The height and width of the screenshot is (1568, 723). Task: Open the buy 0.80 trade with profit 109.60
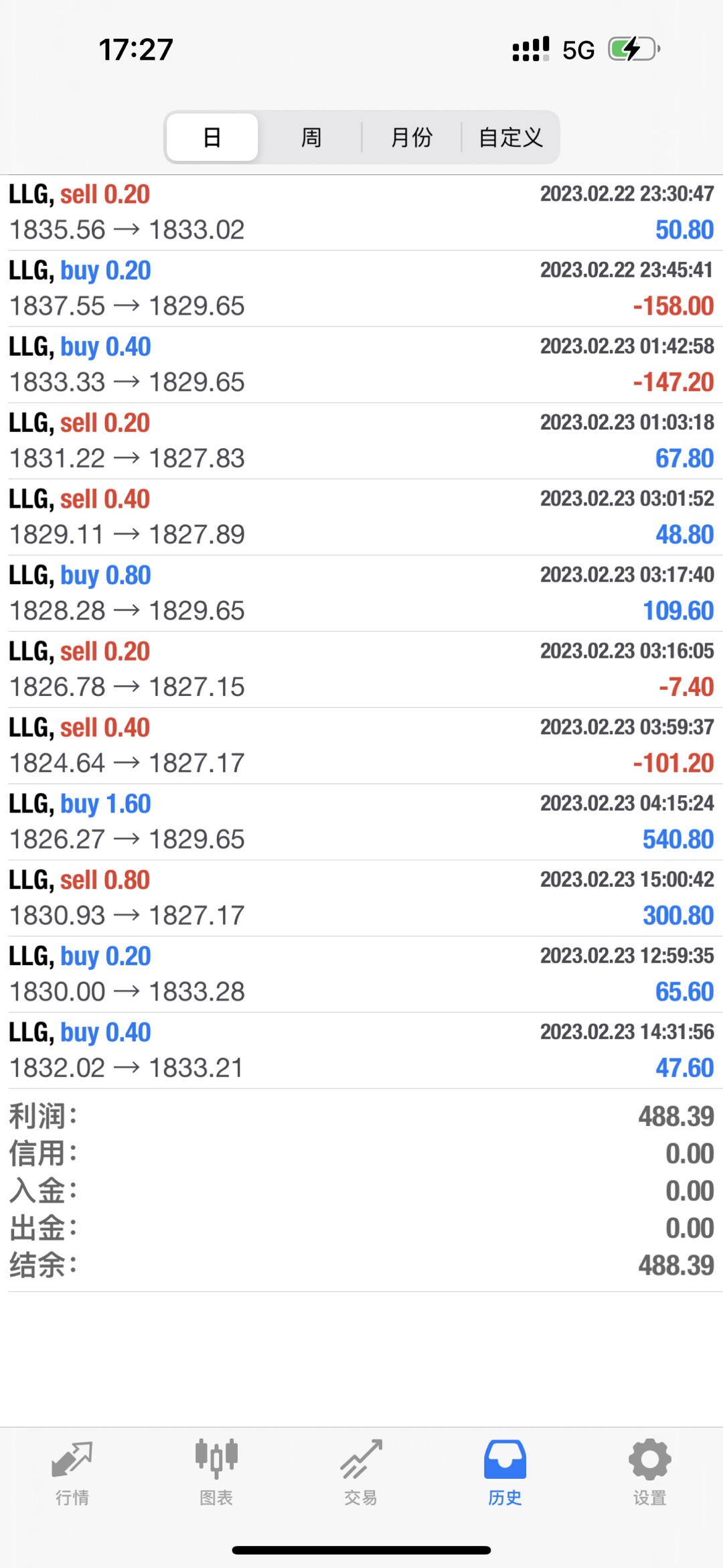click(x=361, y=593)
